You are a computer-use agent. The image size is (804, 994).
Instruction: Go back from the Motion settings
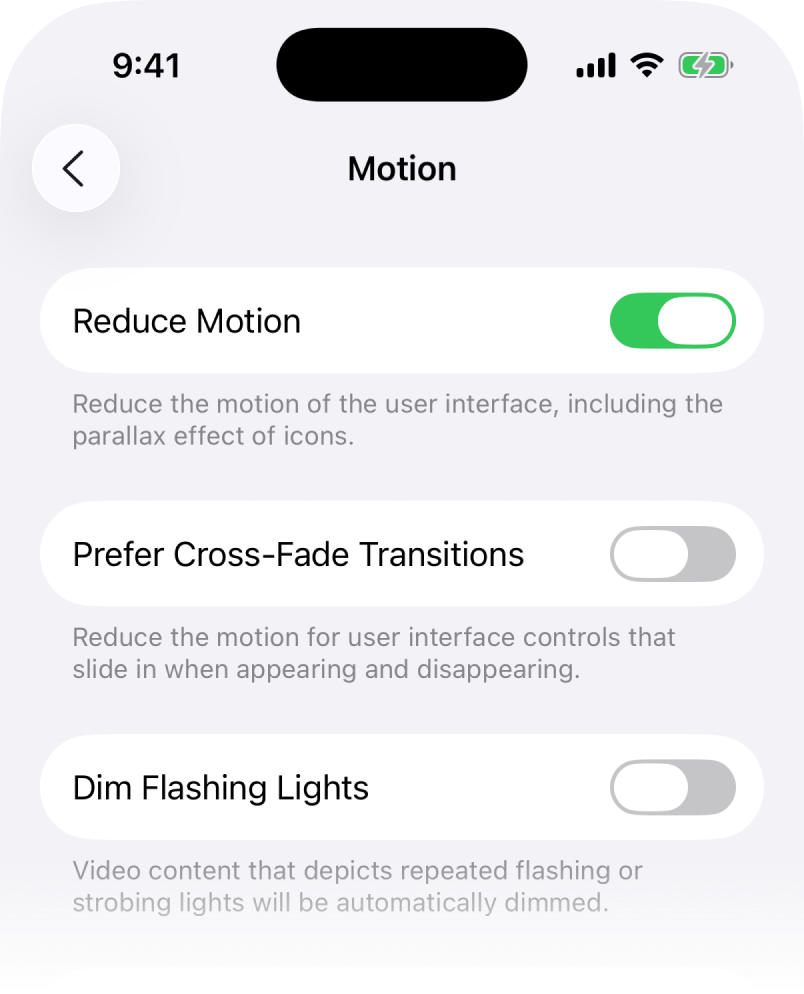pyautogui.click(x=76, y=168)
